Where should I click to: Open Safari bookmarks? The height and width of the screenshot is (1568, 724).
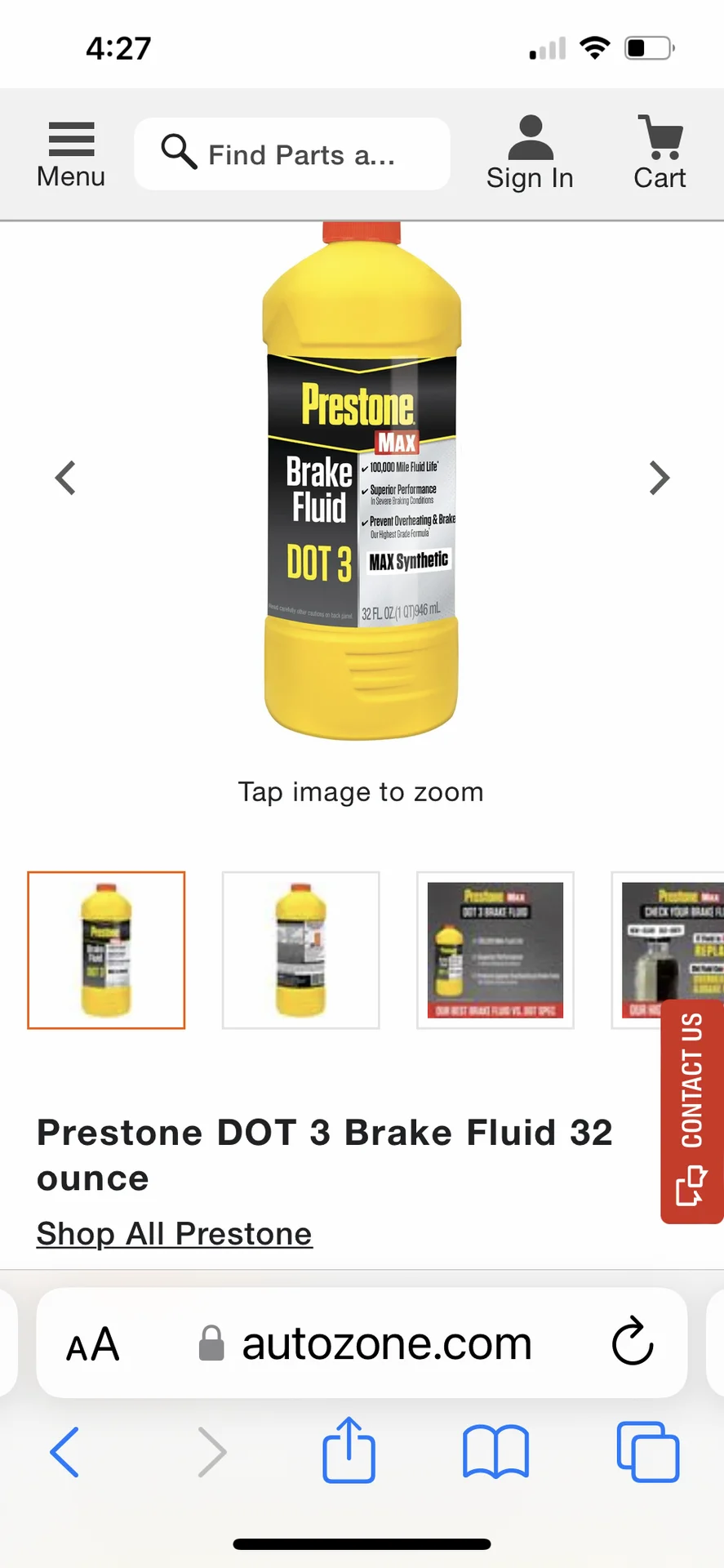pos(495,1453)
